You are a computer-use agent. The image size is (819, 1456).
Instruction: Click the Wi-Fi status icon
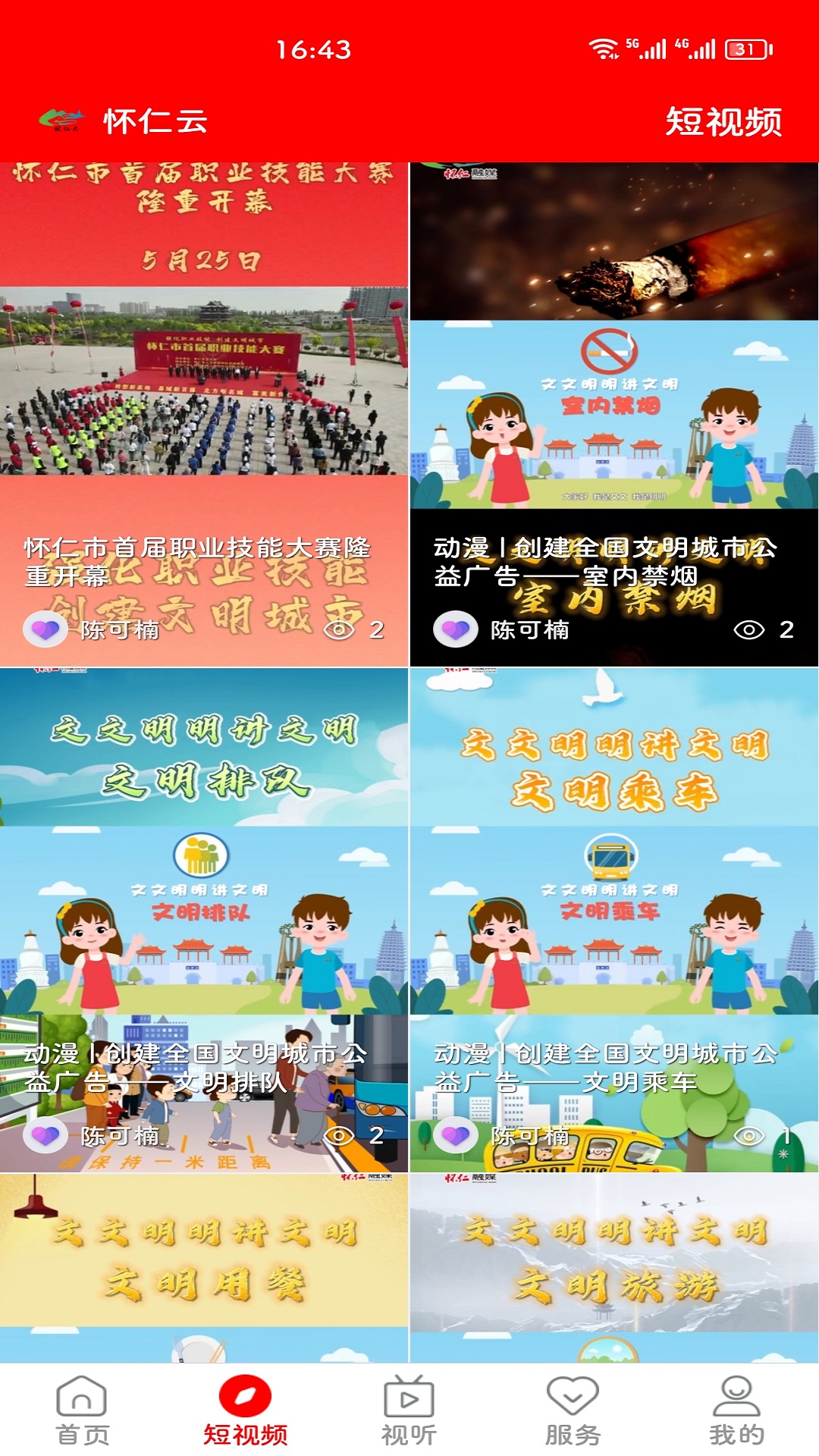pyautogui.click(x=602, y=47)
